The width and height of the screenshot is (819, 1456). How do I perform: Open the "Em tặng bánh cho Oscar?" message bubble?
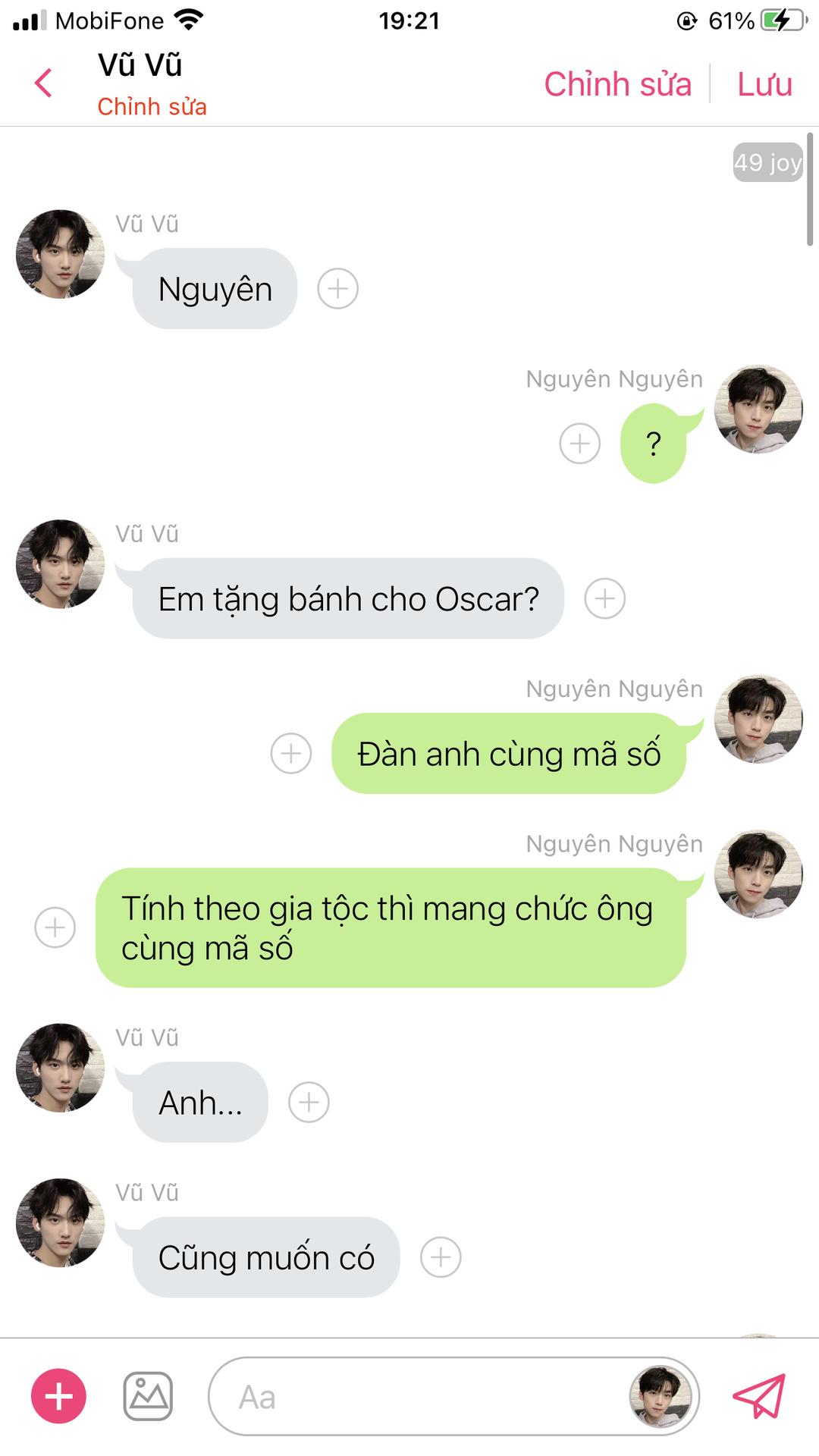[348, 599]
